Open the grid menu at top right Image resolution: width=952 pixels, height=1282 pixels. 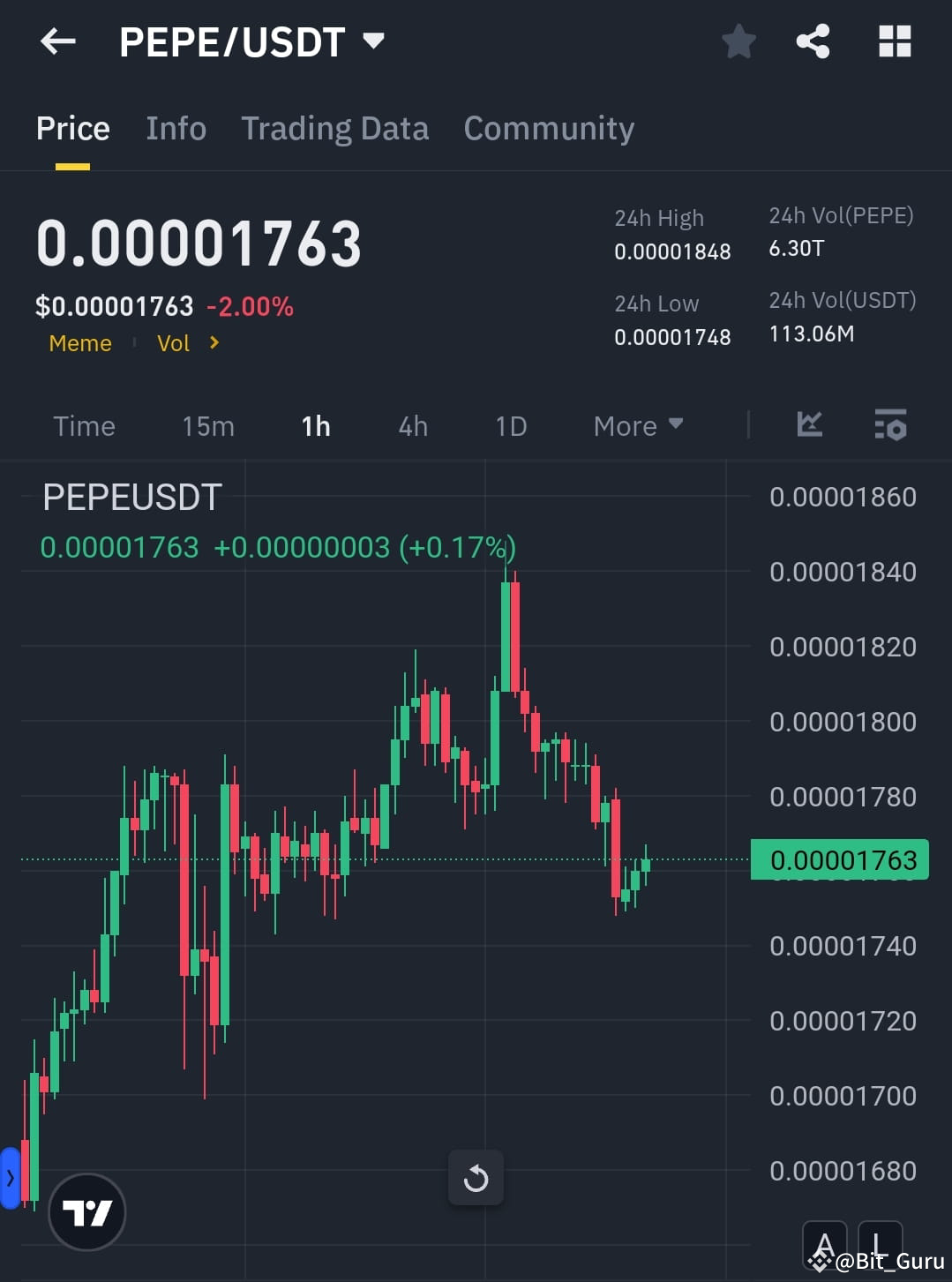click(x=894, y=41)
